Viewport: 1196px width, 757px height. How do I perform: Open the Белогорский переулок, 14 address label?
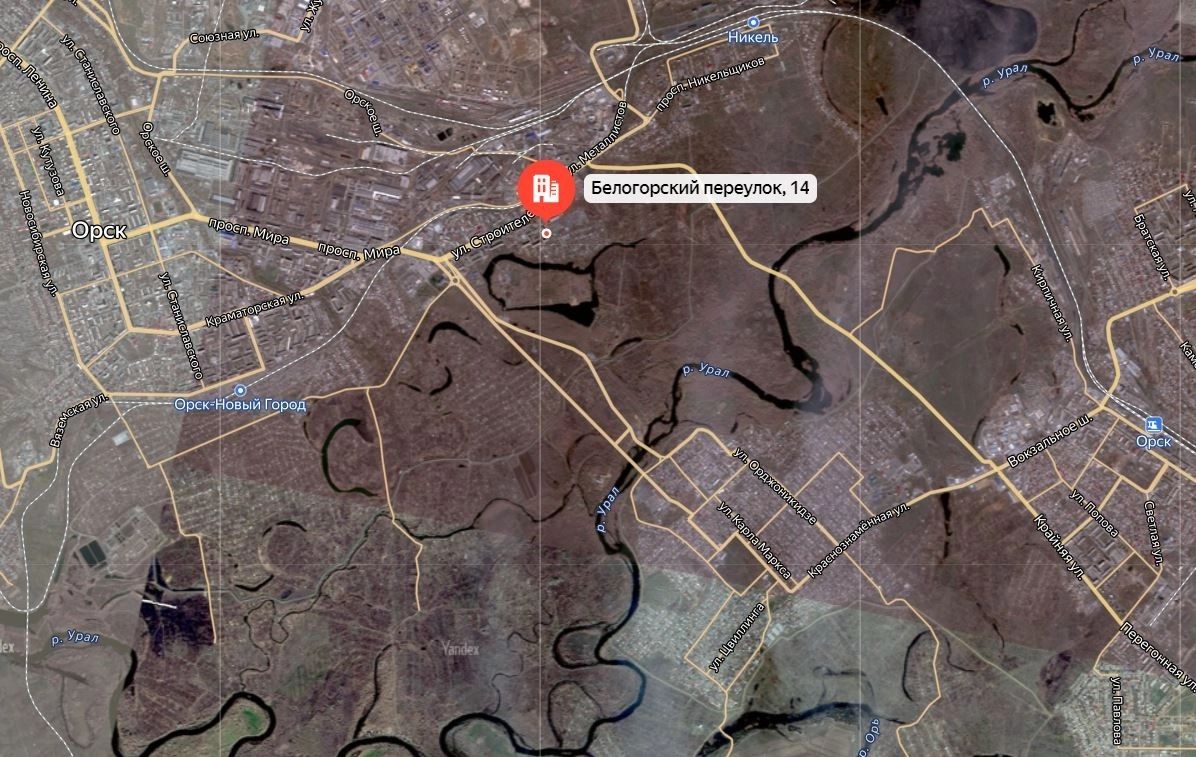(x=700, y=187)
